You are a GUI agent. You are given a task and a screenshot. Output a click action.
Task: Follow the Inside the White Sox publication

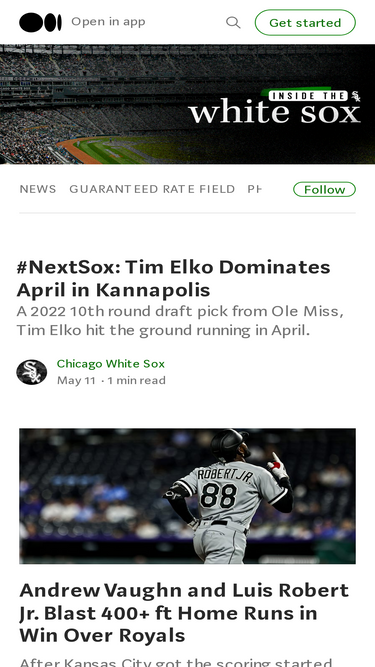[324, 189]
